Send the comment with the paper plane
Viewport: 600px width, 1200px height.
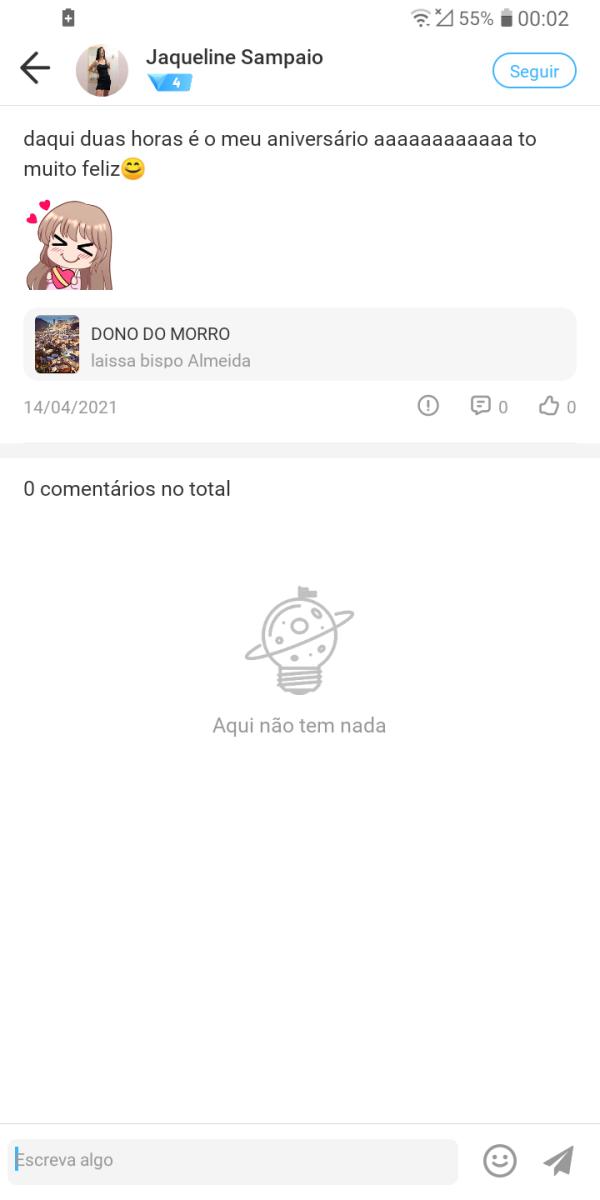[559, 1161]
